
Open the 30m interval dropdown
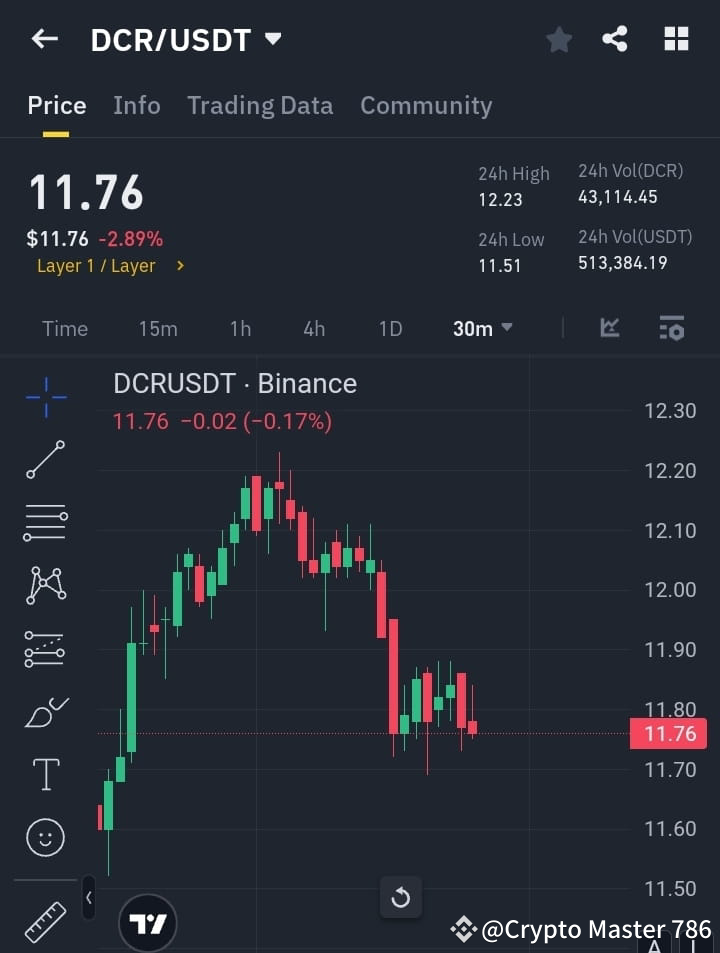[x=482, y=328]
